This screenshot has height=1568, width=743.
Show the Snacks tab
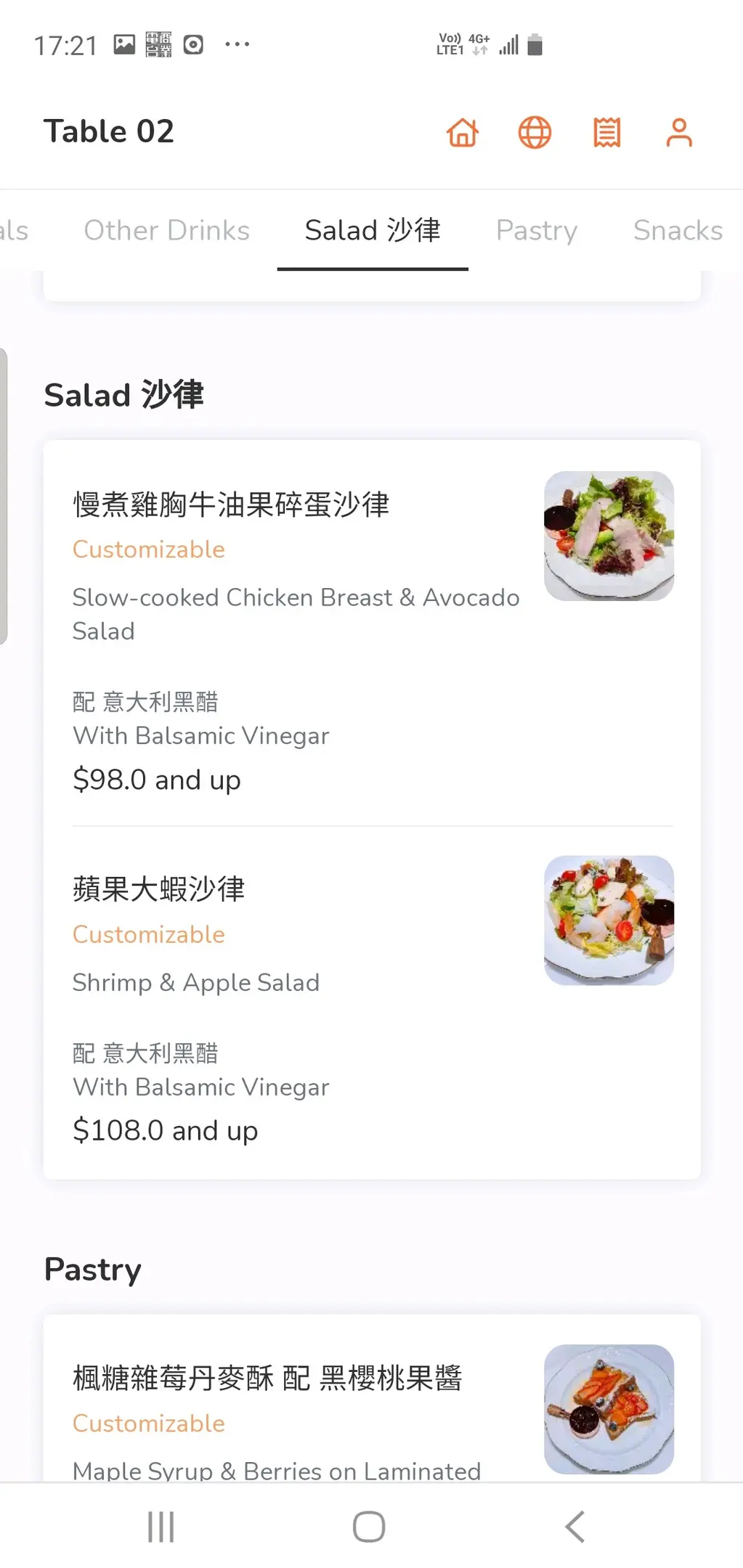point(677,230)
